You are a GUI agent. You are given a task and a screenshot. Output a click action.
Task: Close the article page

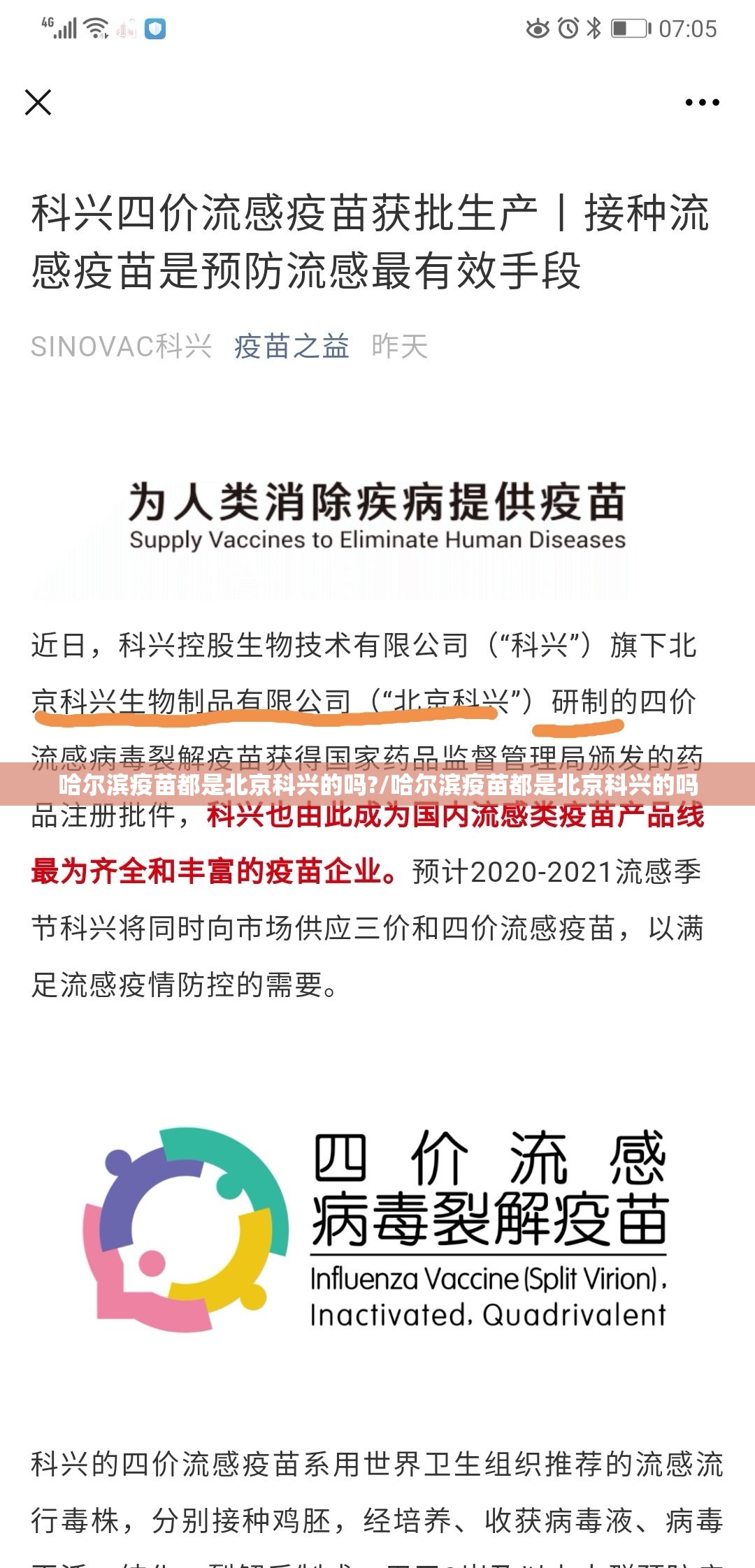38,102
